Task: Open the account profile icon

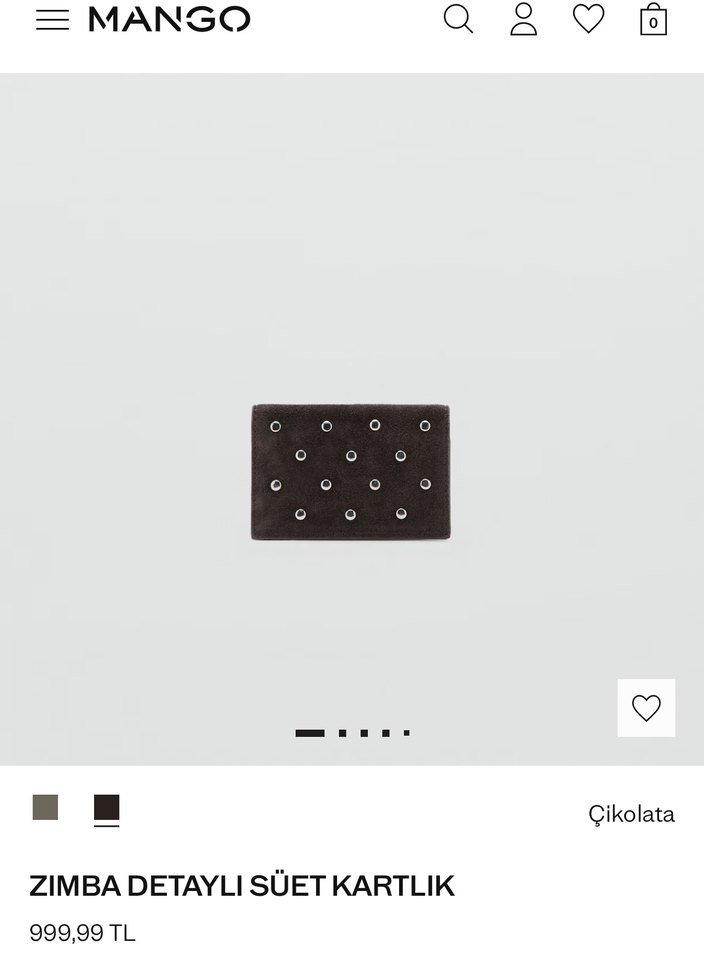Action: 523,19
